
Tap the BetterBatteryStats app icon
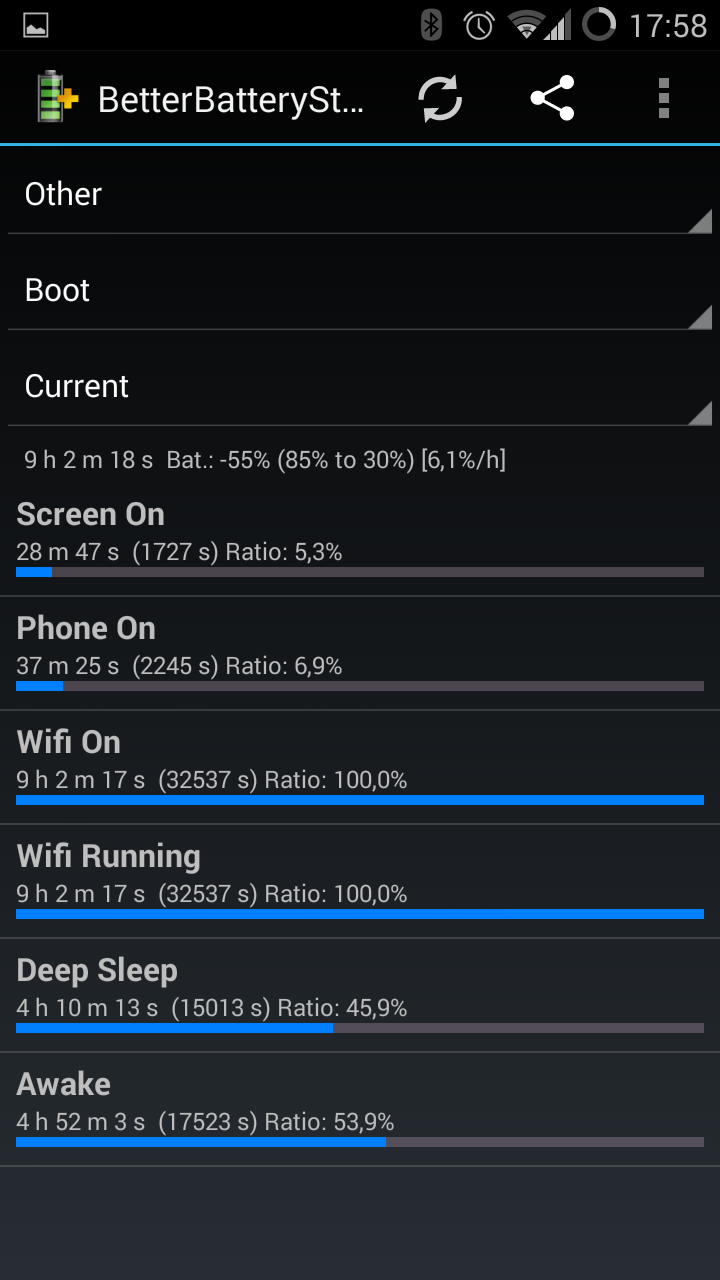tap(56, 98)
